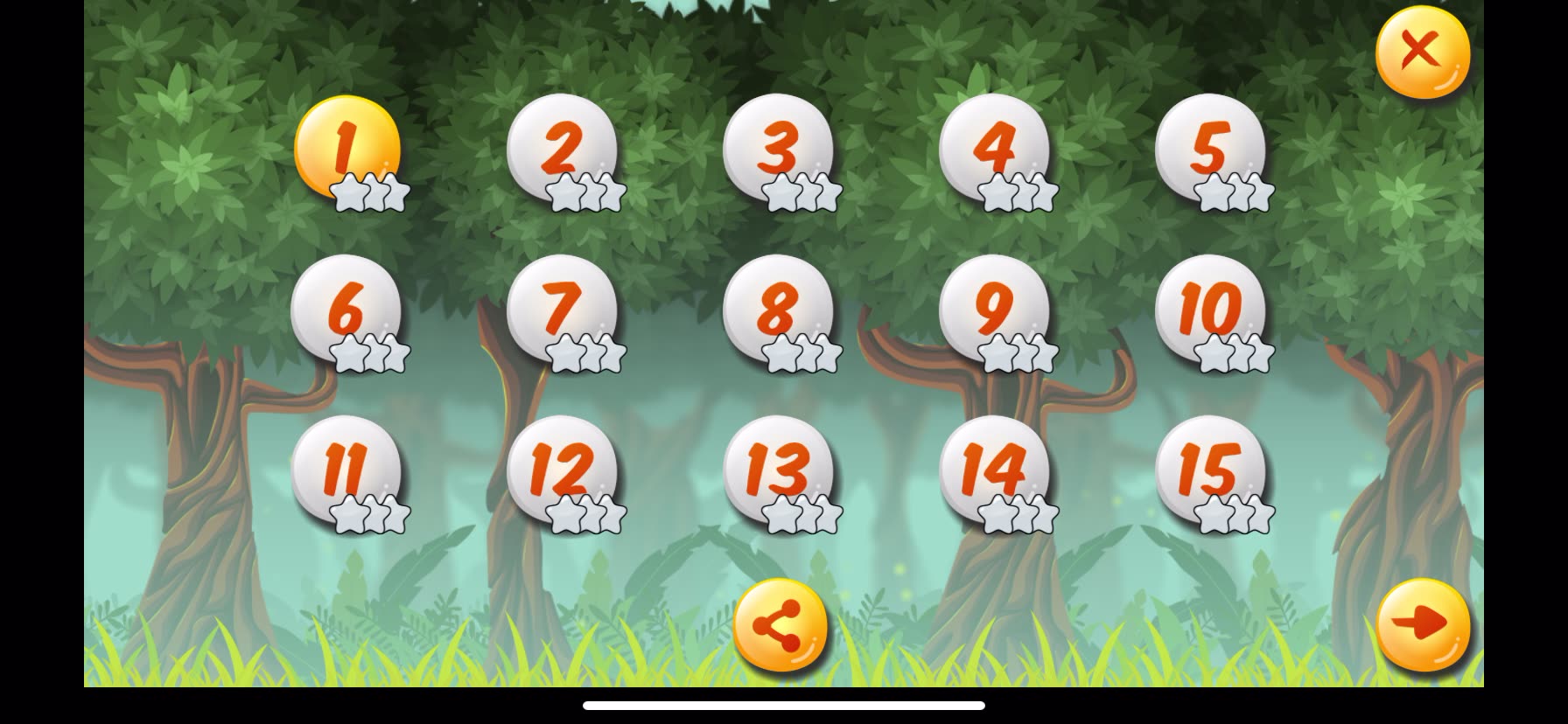This screenshot has height=724, width=1568.
Task: Select level 11
Action: point(346,470)
